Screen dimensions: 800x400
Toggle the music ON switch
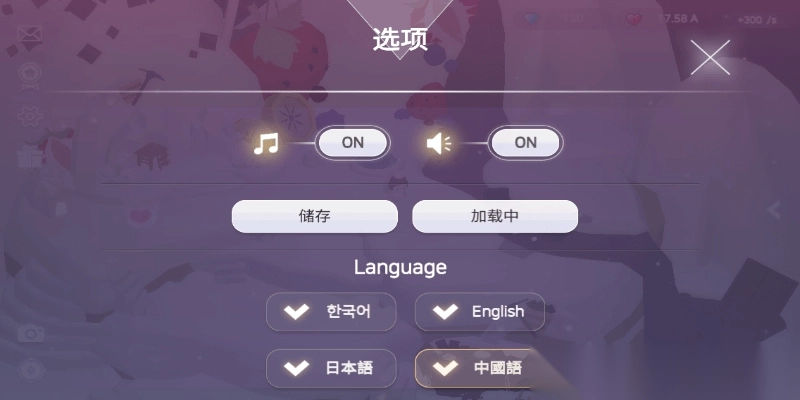point(353,143)
